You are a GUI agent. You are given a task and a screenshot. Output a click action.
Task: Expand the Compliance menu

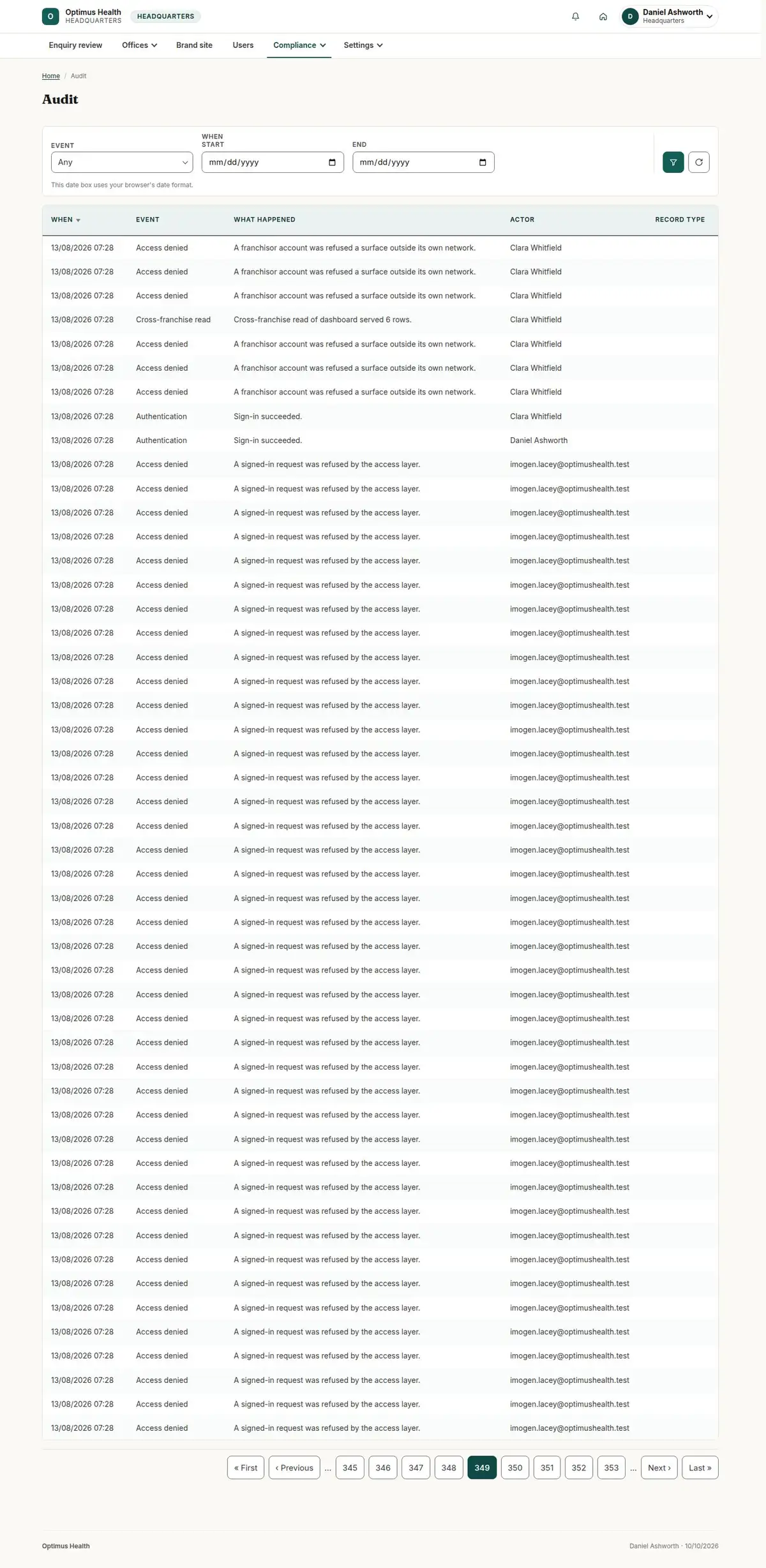pyautogui.click(x=299, y=45)
